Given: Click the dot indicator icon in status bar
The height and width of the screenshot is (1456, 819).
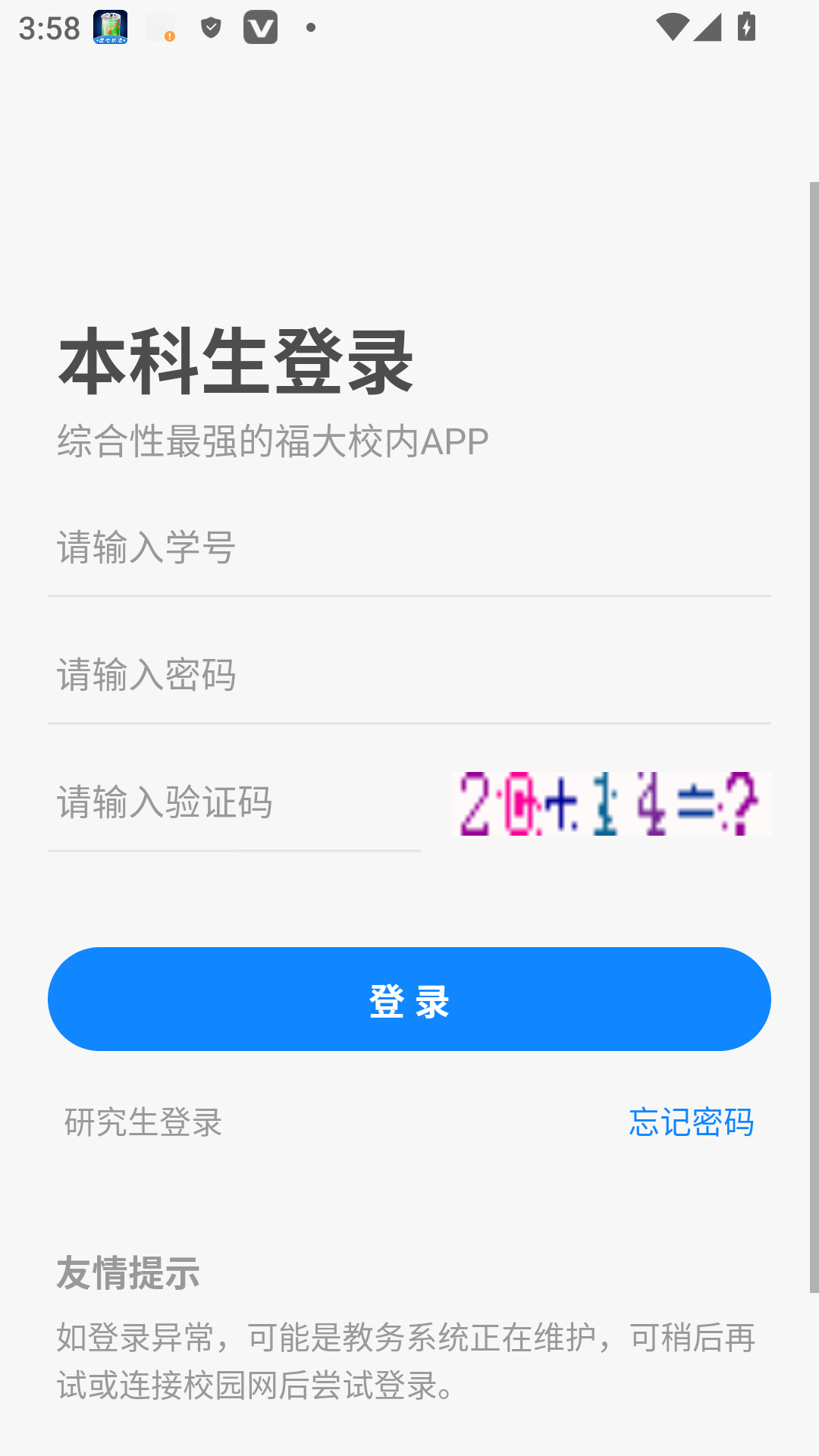Looking at the screenshot, I should (309, 30).
